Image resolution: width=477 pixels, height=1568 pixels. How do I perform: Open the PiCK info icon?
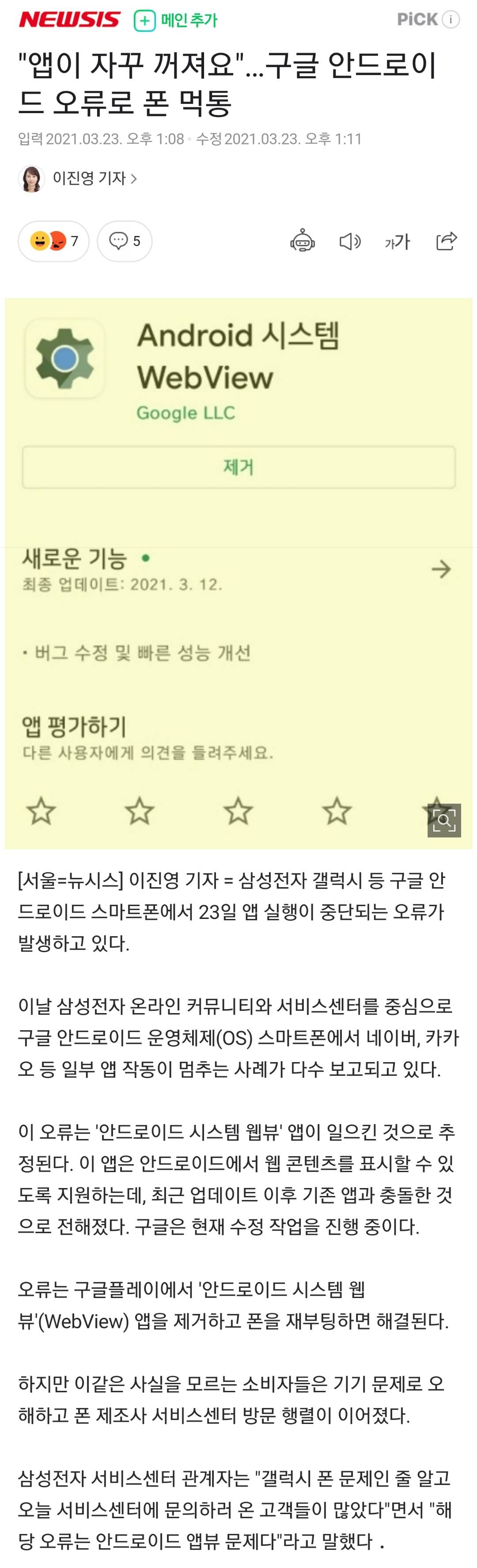tap(450, 19)
